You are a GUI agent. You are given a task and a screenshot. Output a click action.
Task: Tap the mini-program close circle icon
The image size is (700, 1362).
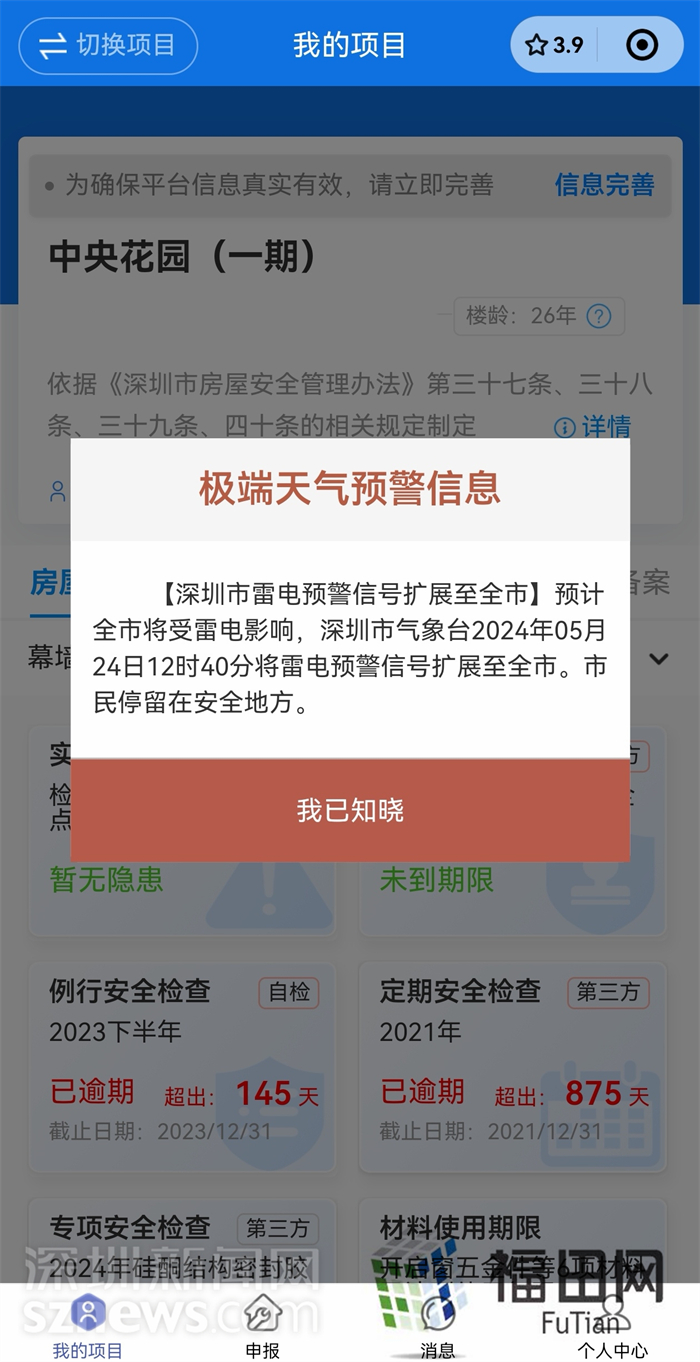[641, 45]
